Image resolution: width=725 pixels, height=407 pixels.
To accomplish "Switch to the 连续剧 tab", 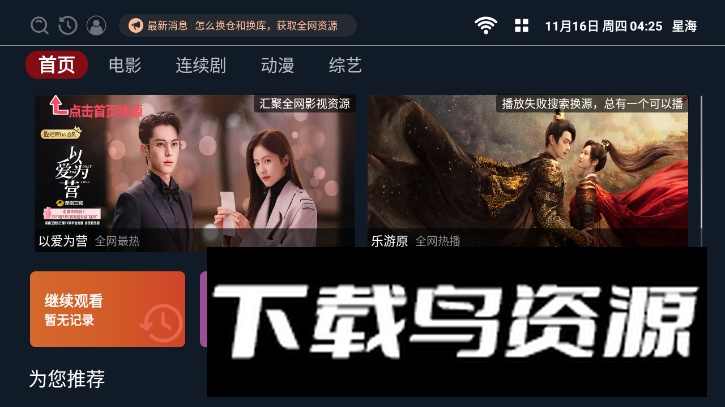I will (x=201, y=66).
